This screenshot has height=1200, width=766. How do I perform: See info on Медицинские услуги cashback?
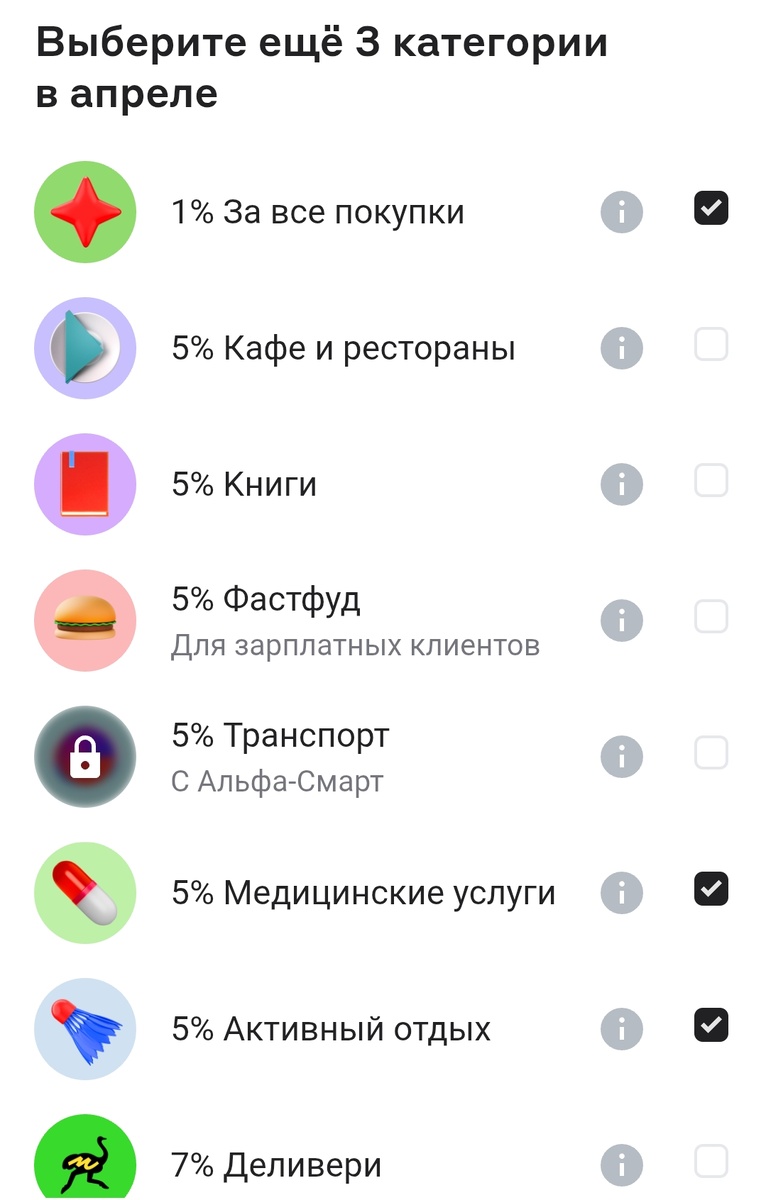pyautogui.click(x=621, y=892)
